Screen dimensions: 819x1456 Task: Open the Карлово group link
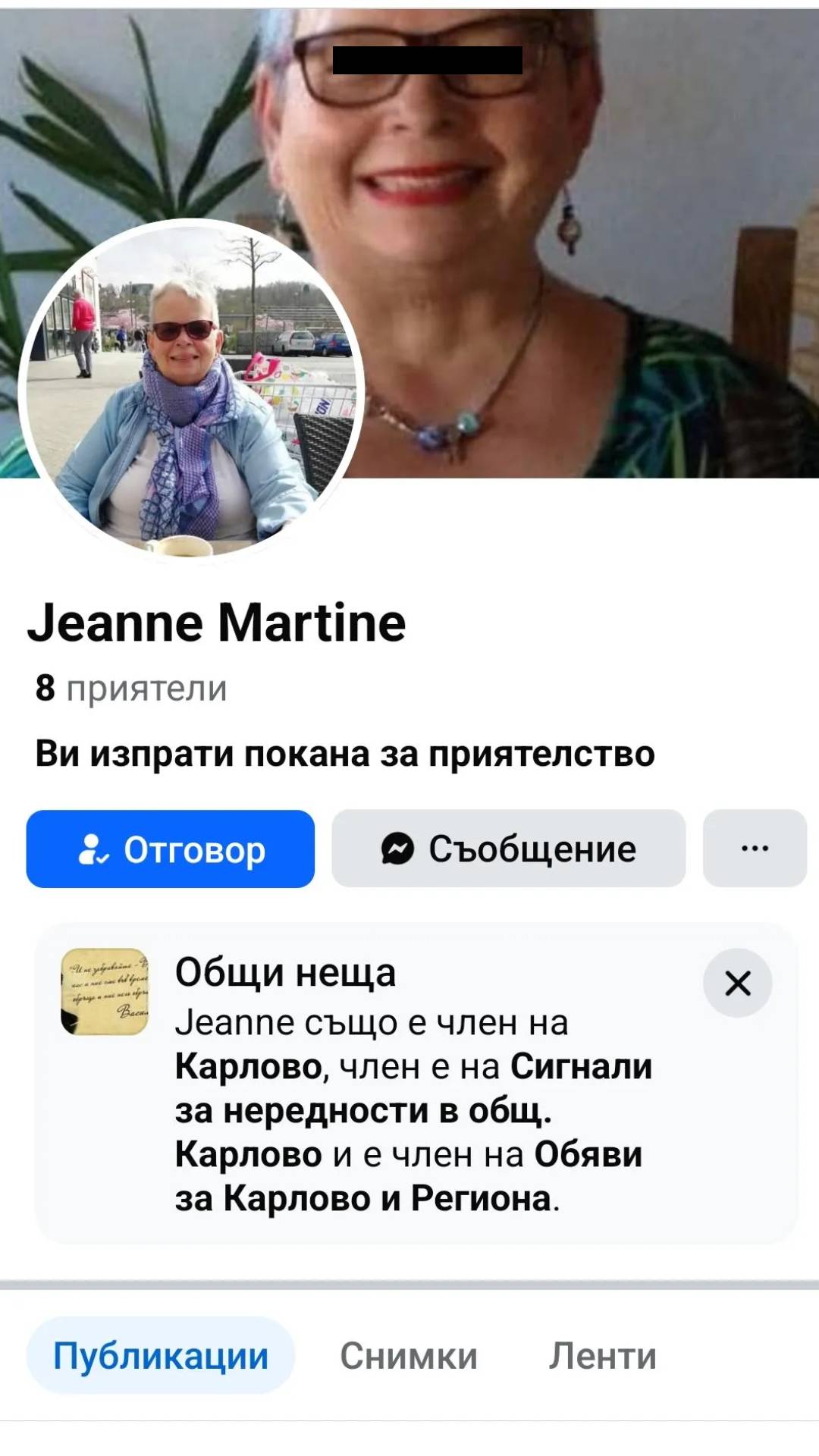(x=249, y=1067)
